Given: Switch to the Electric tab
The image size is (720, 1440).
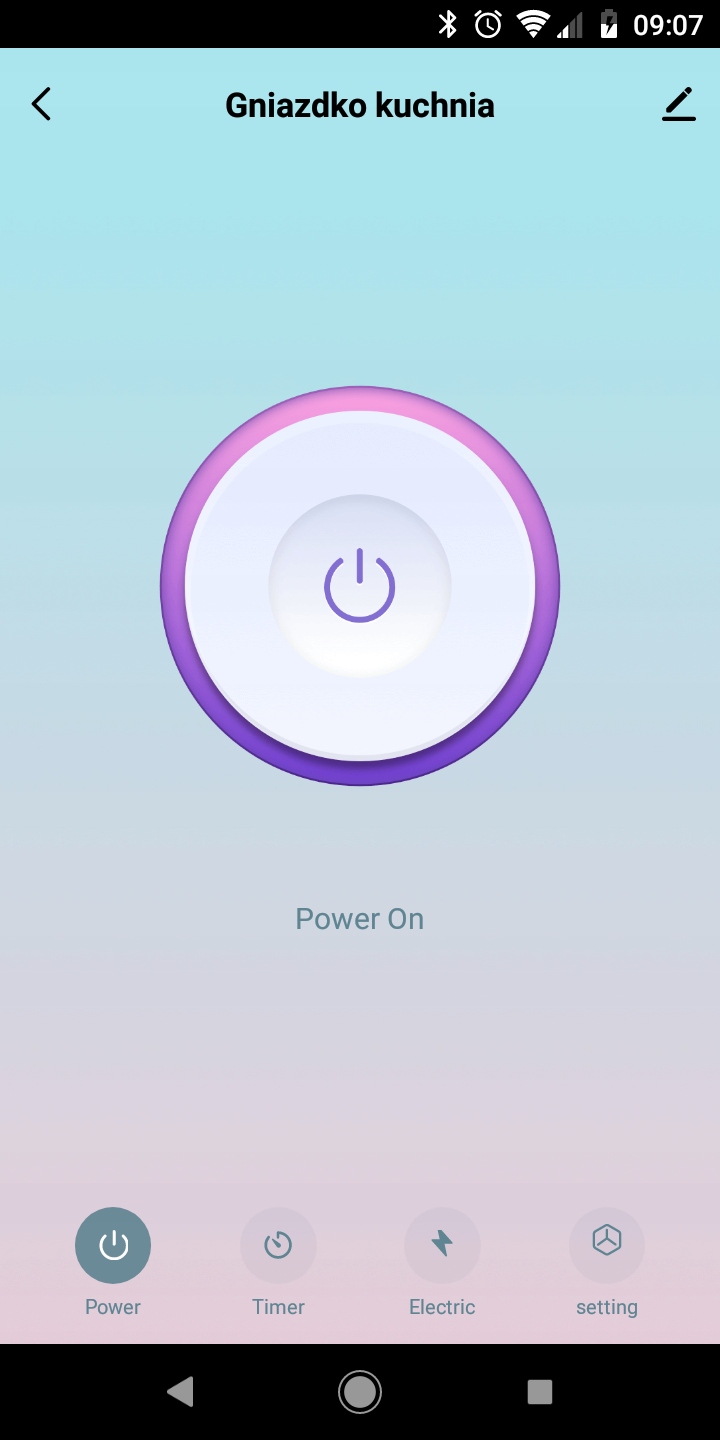Looking at the screenshot, I should point(442,1246).
